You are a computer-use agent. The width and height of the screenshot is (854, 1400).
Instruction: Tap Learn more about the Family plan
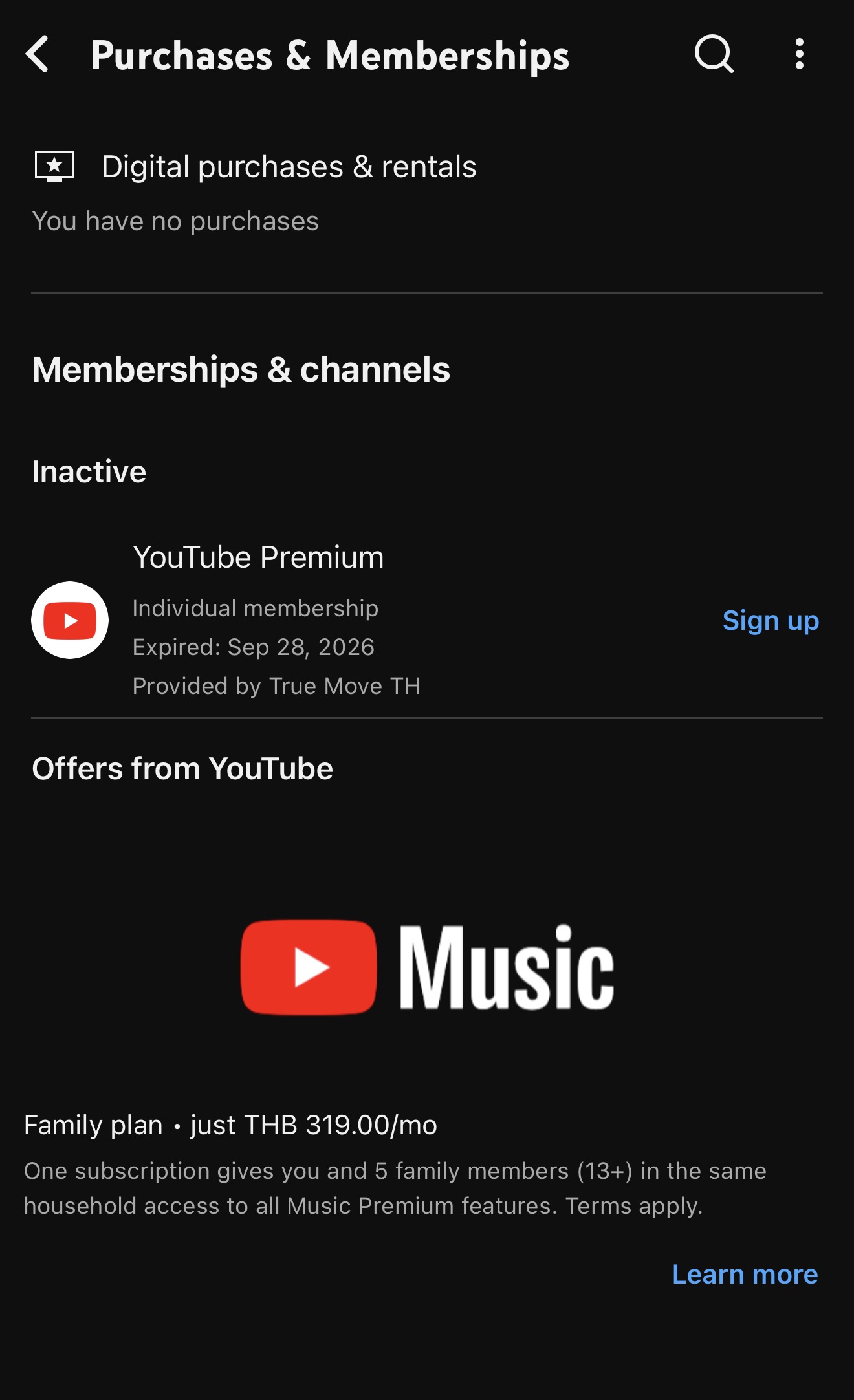coord(745,1275)
